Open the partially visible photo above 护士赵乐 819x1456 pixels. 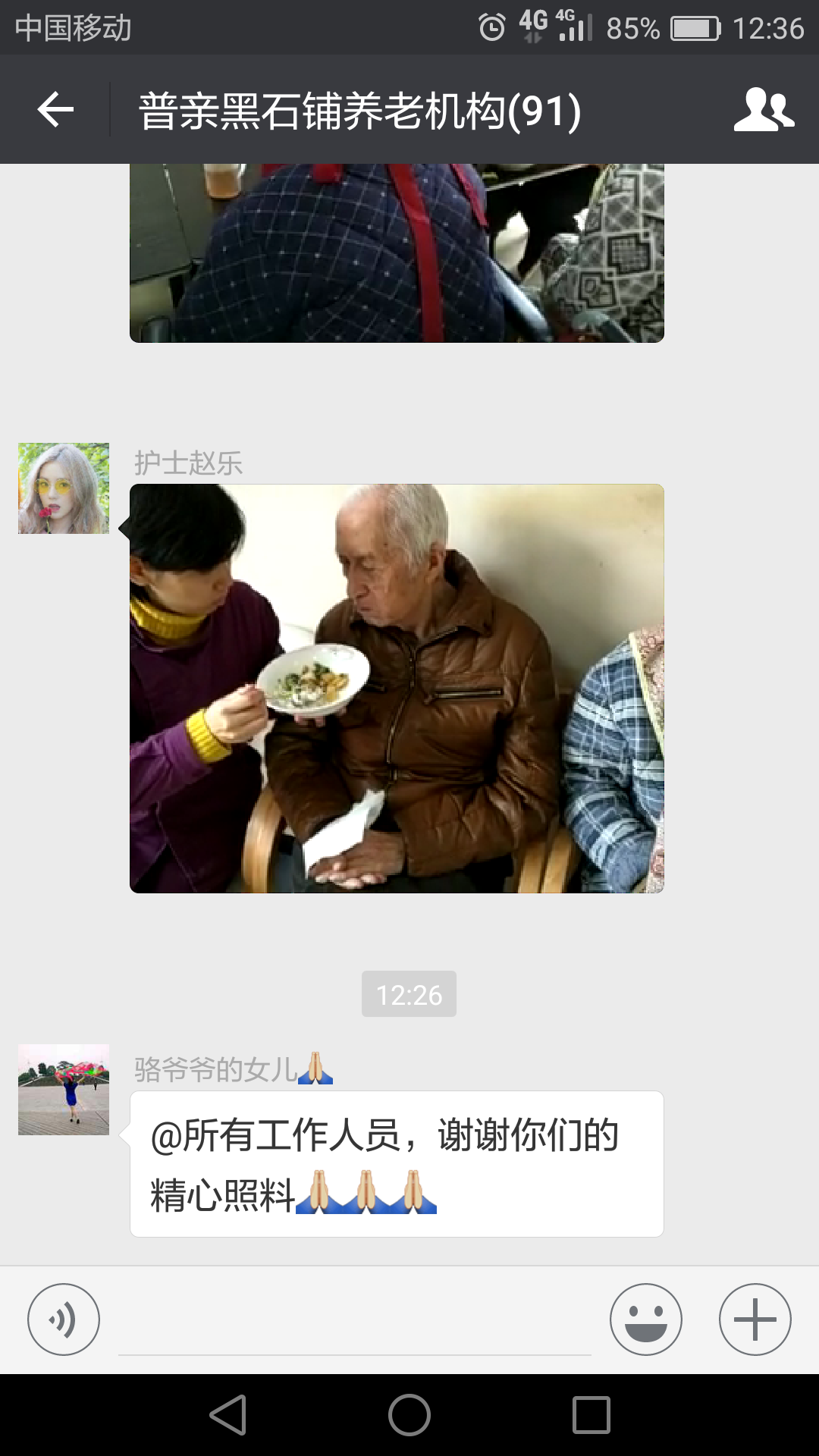point(397,253)
